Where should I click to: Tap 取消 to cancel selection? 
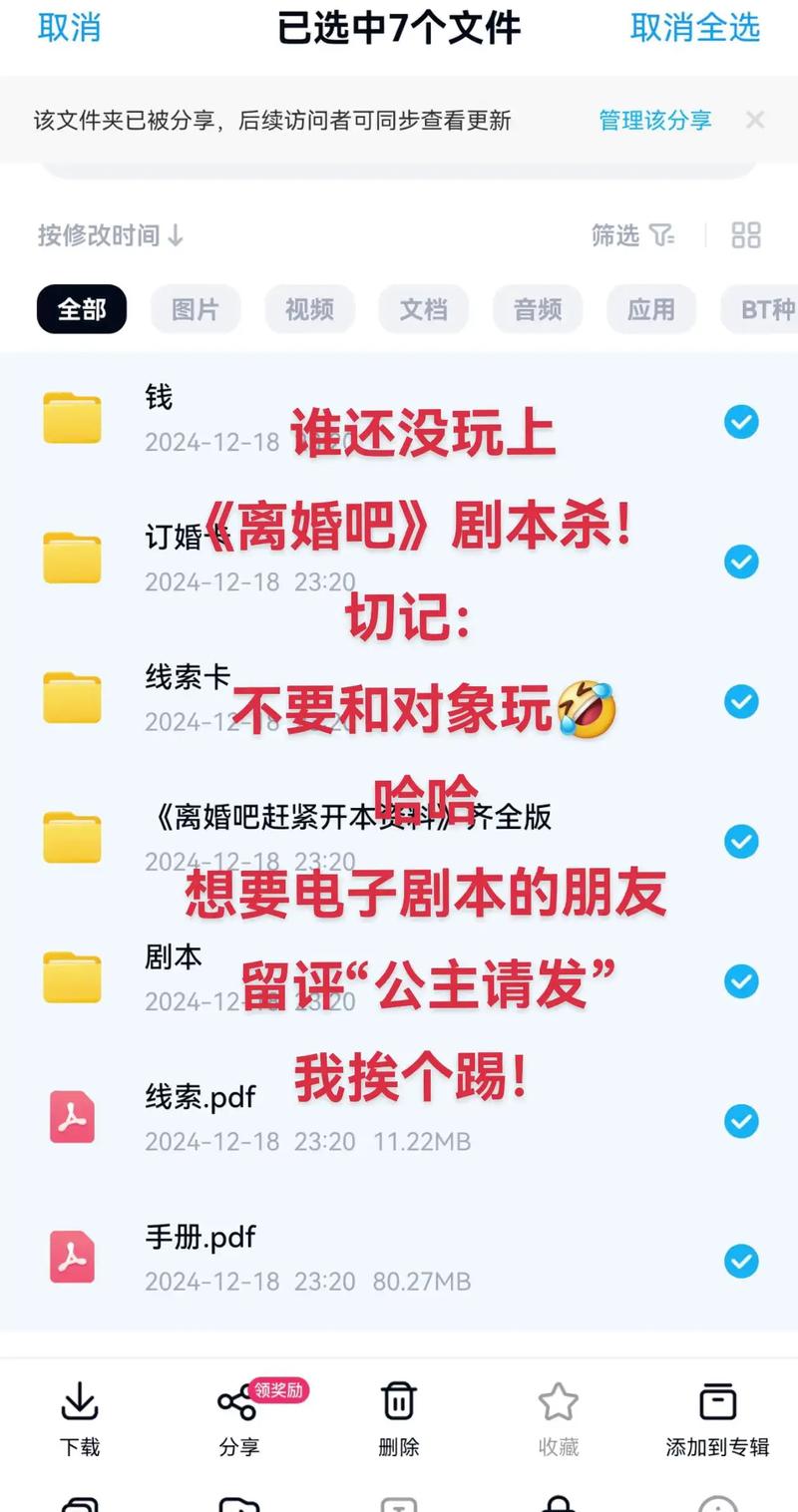[69, 27]
